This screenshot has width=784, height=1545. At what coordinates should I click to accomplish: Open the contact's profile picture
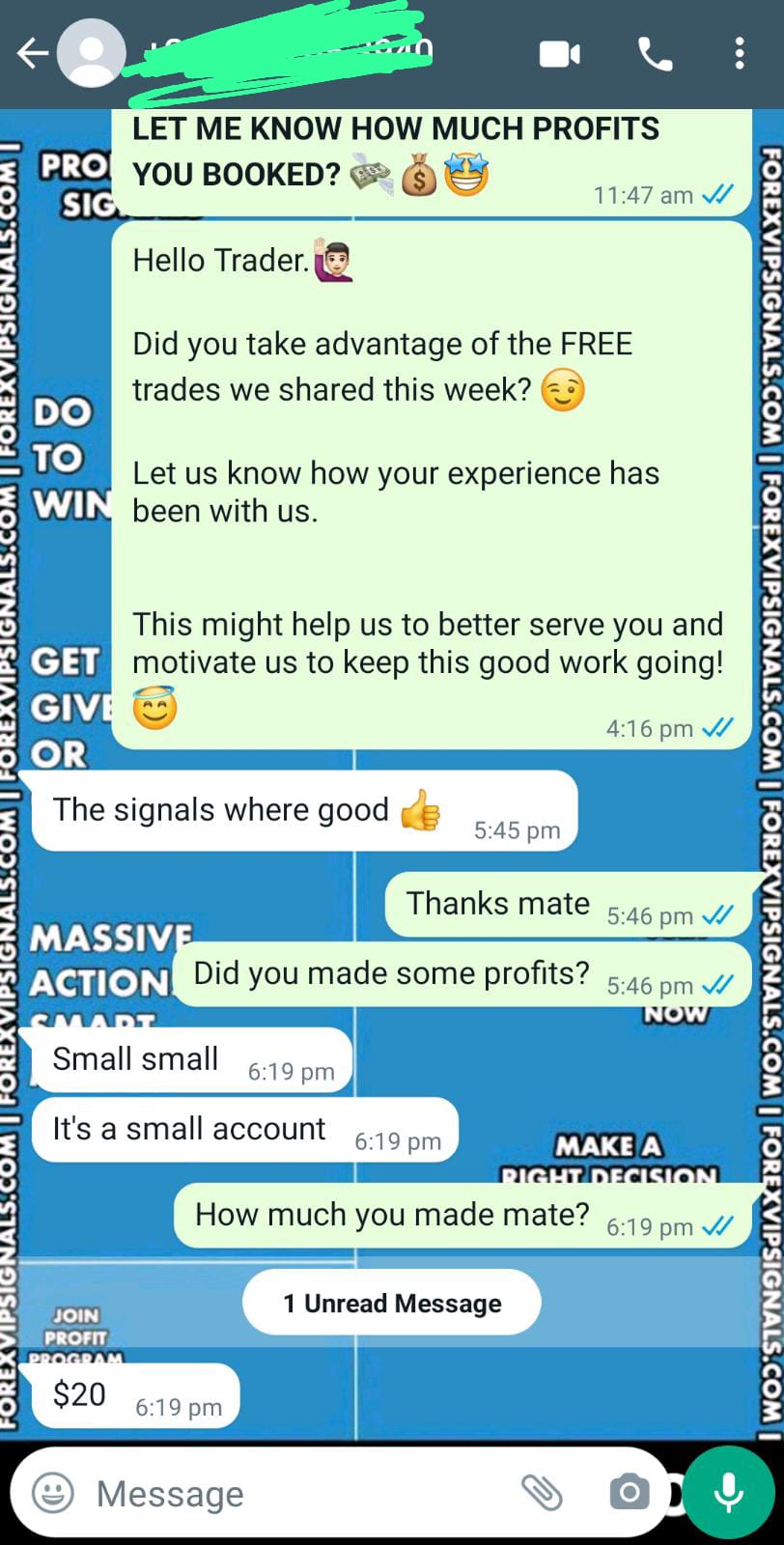[x=92, y=54]
